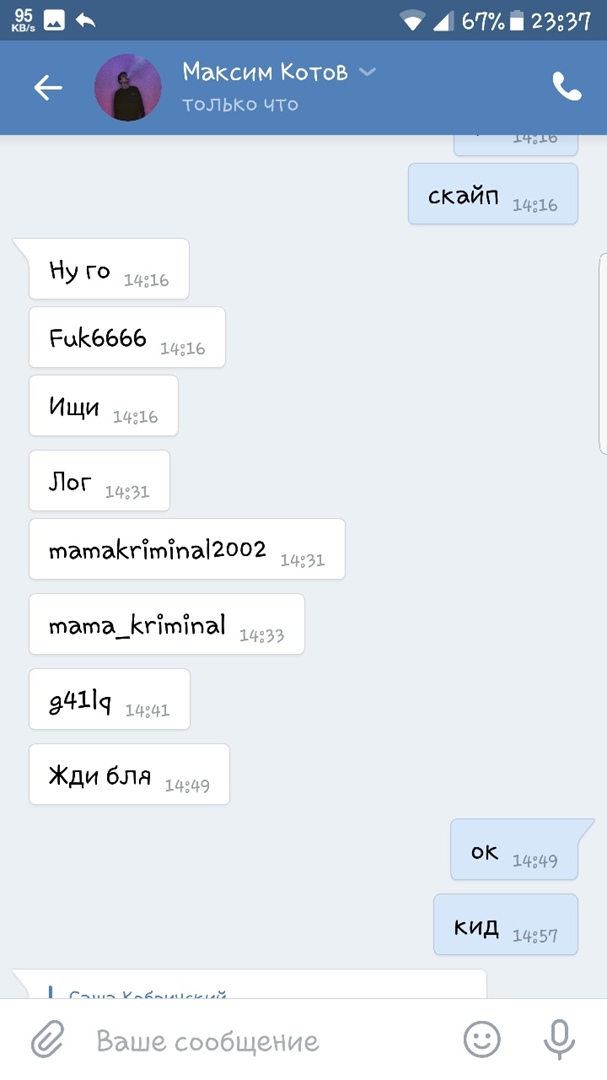The height and width of the screenshot is (1080, 607).
Task: Expand the Максим Котов chat options dropdown
Action: coord(368,72)
